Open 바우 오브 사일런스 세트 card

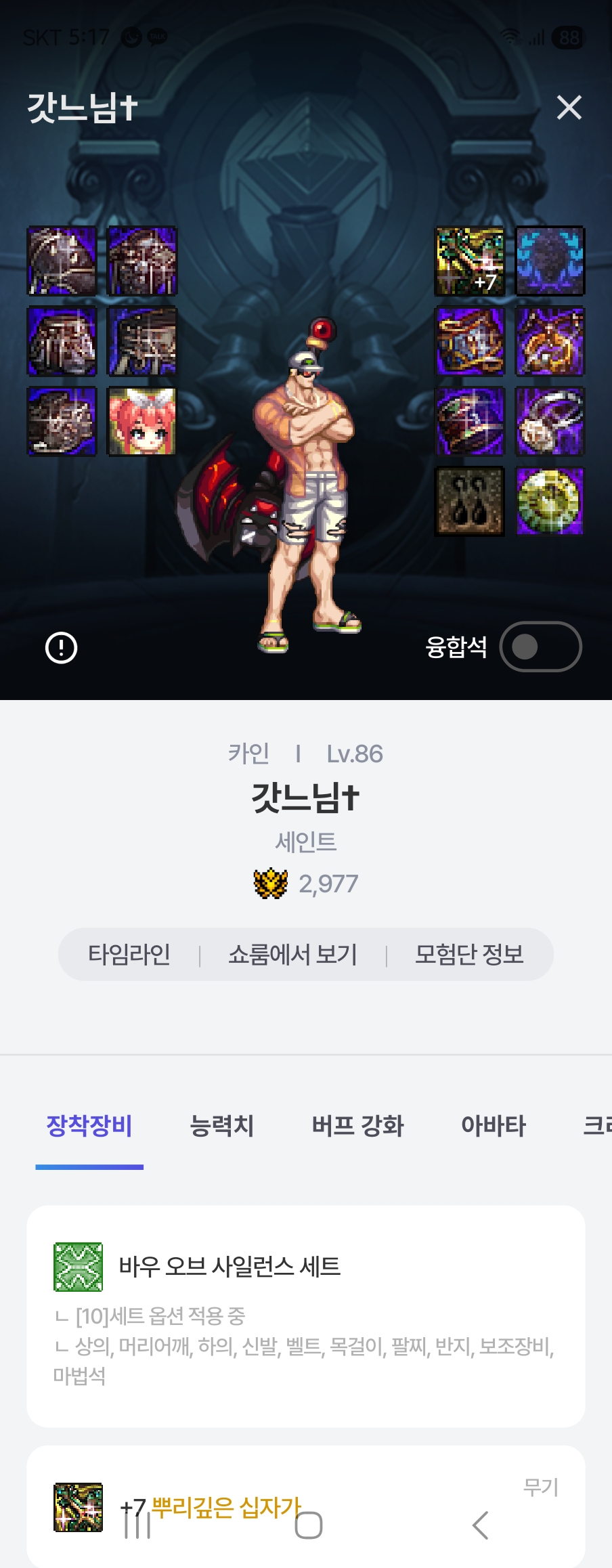(306, 1315)
